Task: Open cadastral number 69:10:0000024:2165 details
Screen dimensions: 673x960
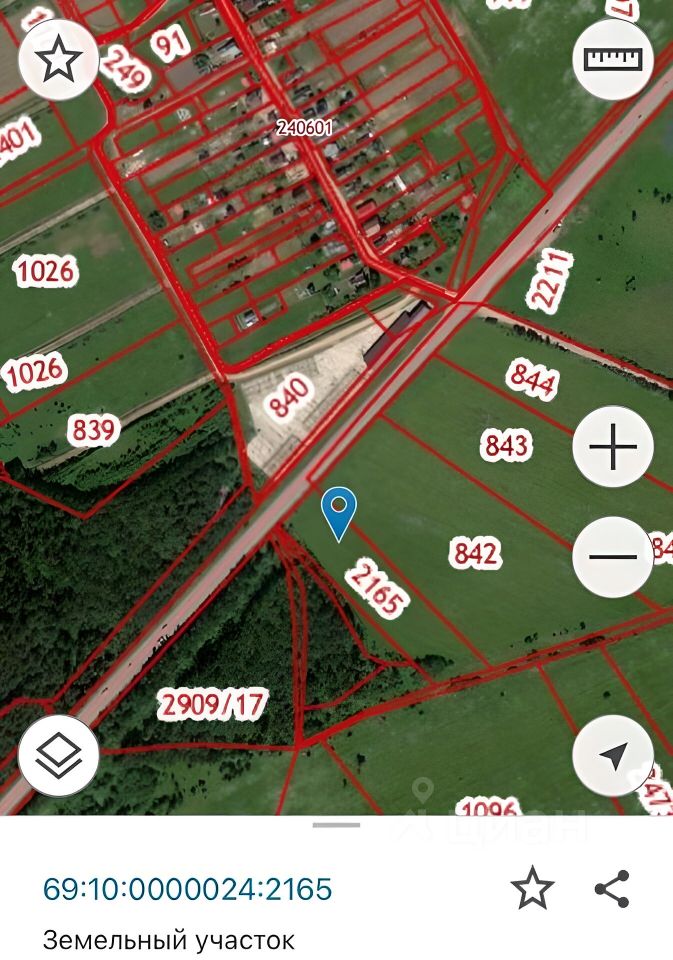Action: point(187,888)
